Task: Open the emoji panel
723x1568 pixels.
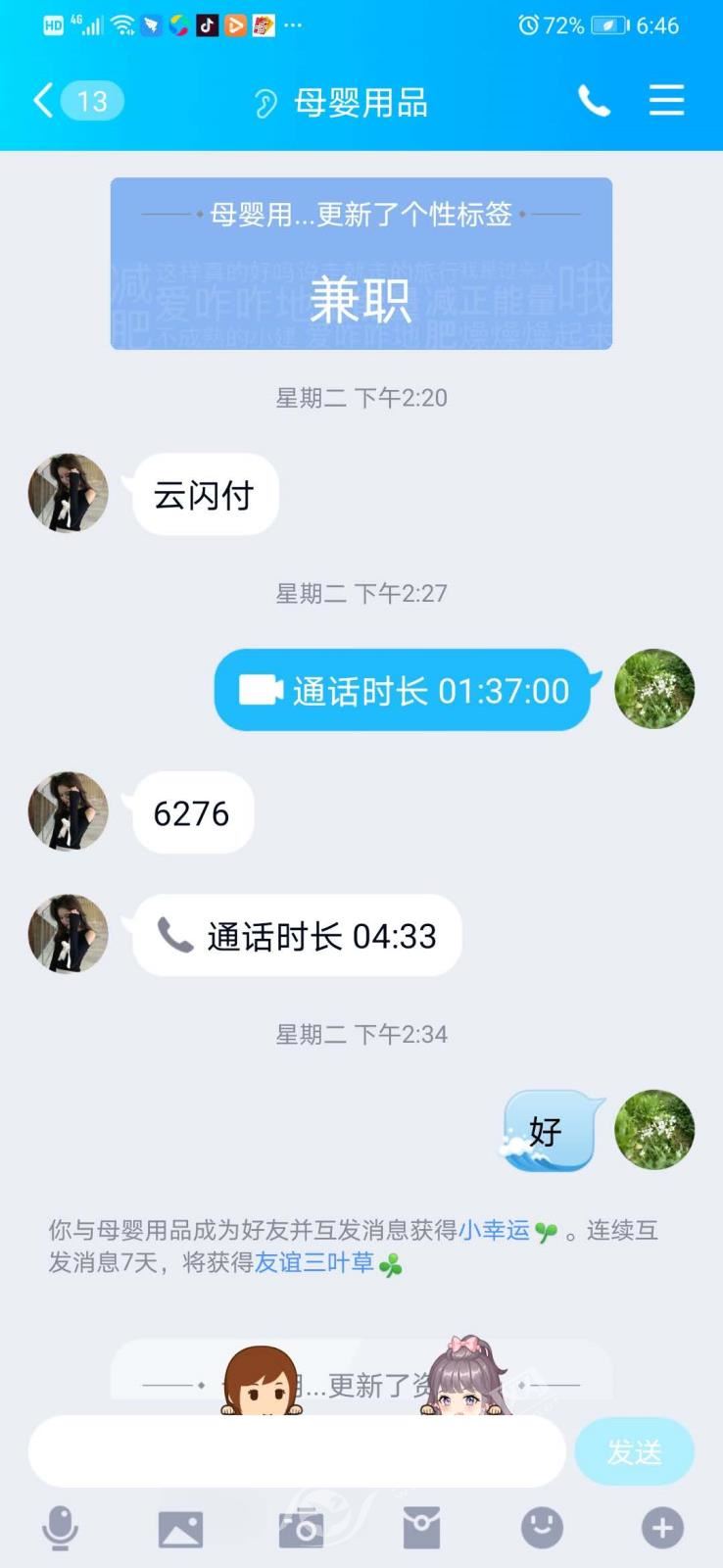Action: (542, 1528)
